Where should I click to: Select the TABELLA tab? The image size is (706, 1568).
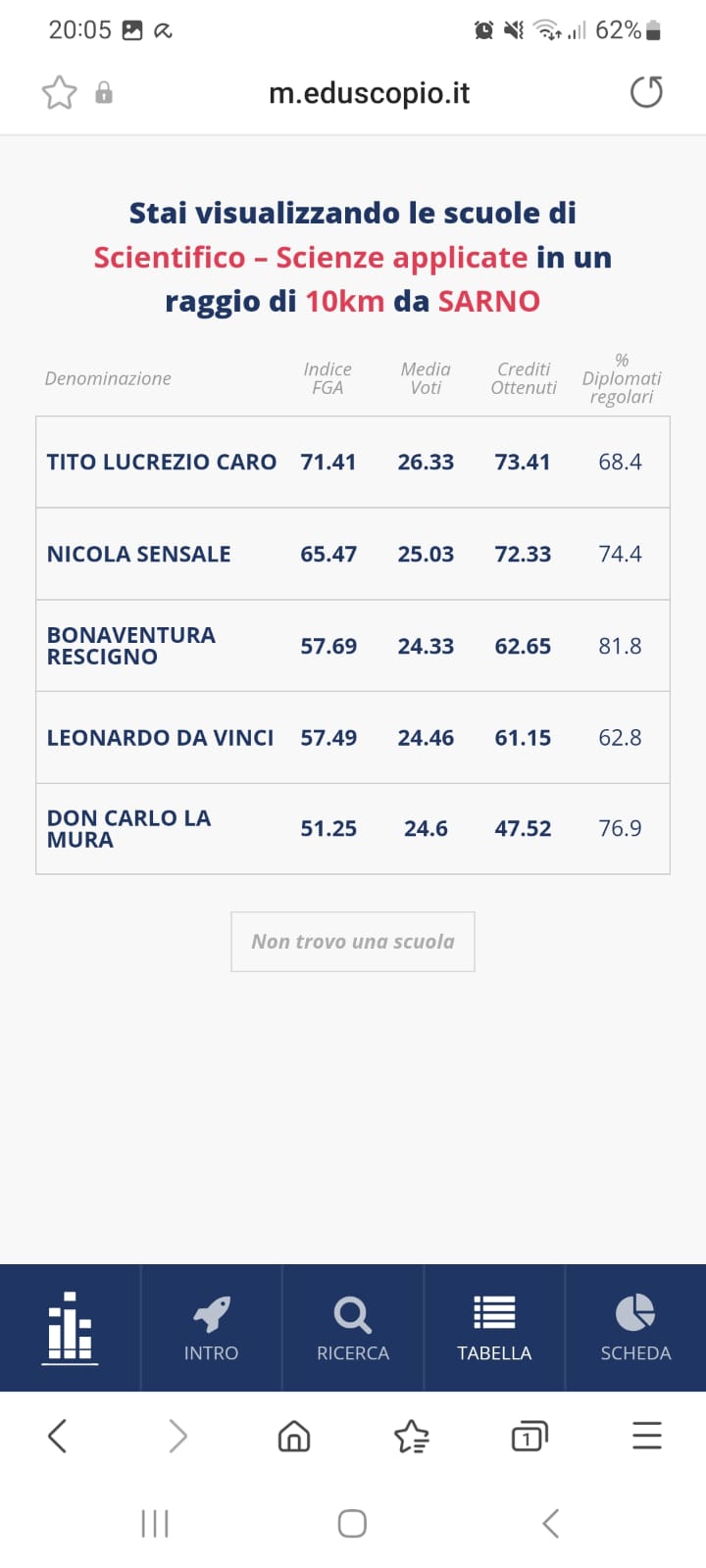click(x=494, y=1328)
